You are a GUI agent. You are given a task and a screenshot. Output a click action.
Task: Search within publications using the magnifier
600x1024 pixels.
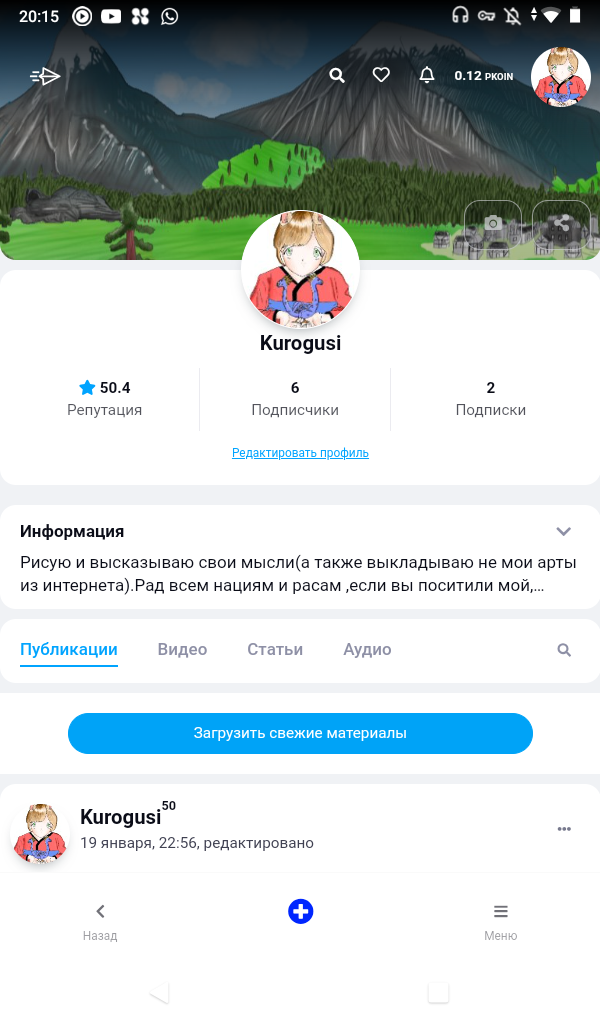click(x=564, y=650)
